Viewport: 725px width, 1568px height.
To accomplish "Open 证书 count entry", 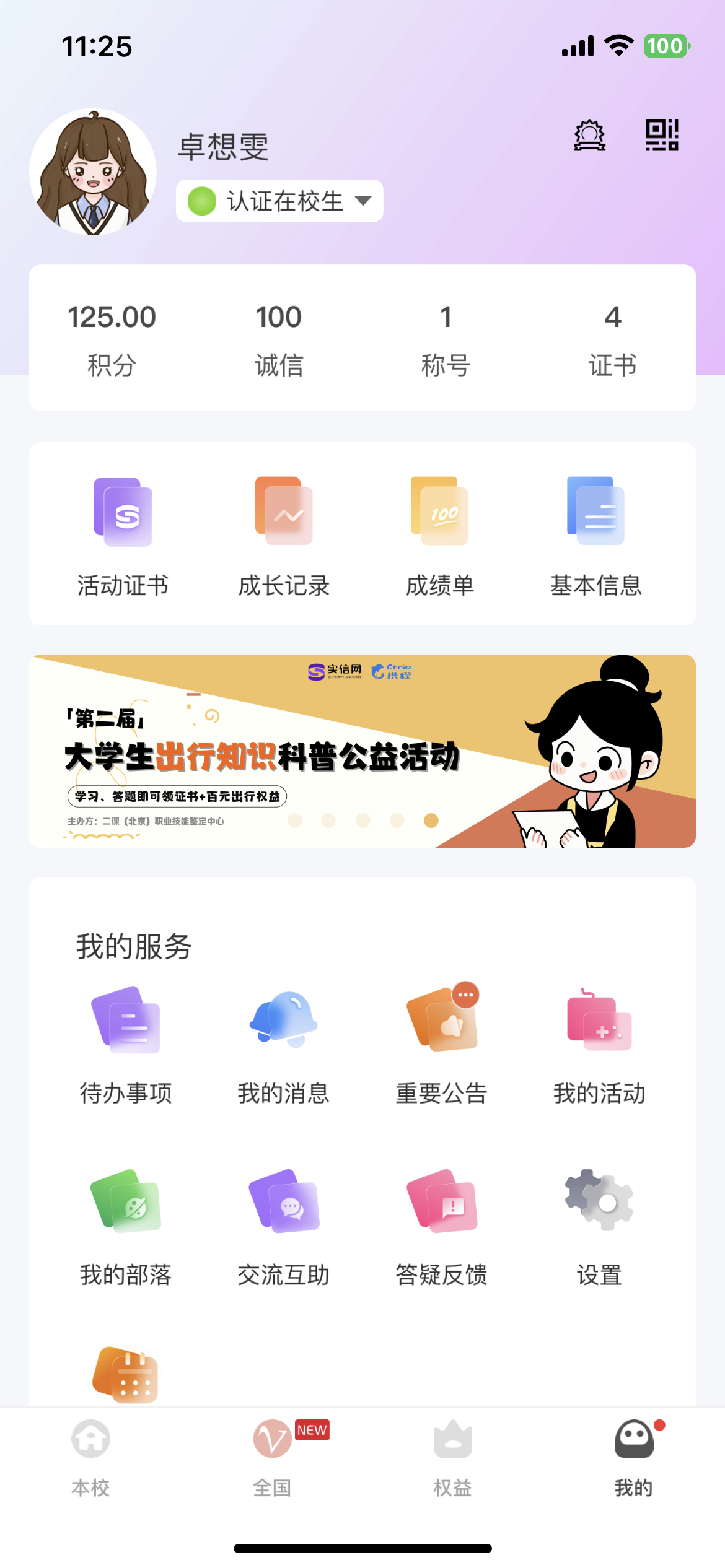I will point(613,339).
